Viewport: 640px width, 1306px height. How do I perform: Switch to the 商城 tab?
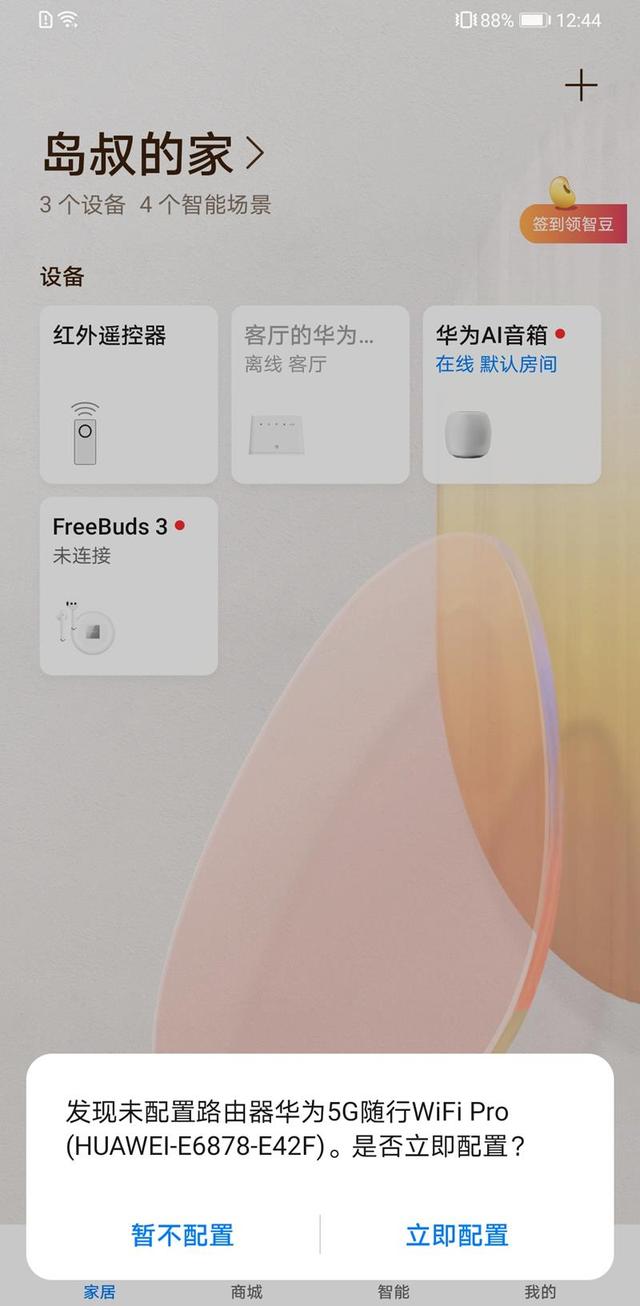[x=246, y=1292]
